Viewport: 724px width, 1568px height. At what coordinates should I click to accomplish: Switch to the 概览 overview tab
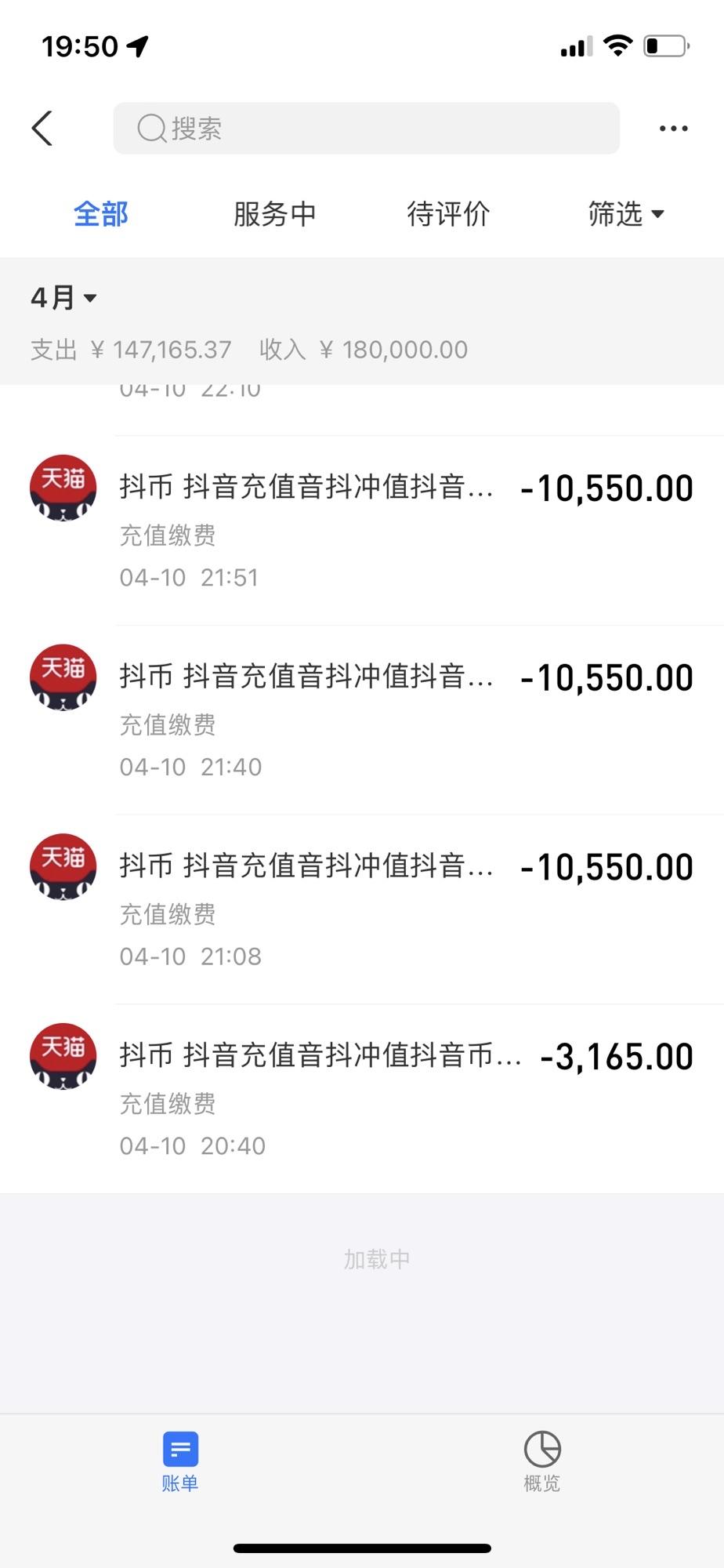[542, 1461]
